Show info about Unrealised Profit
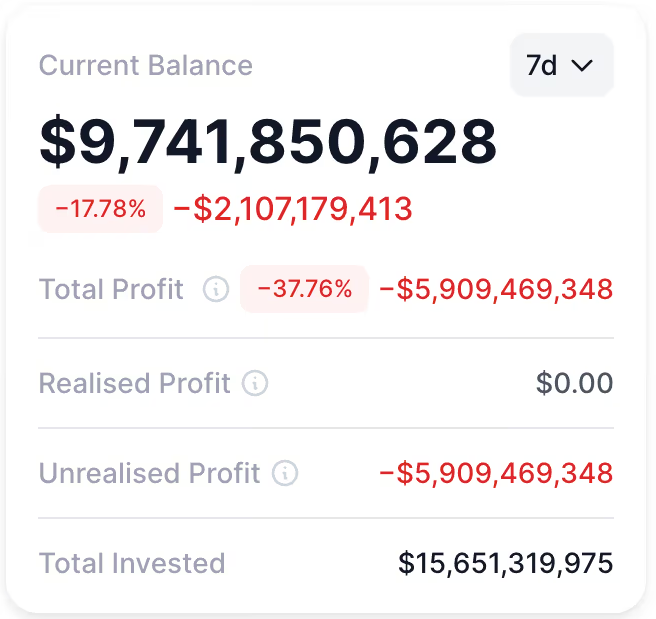Screen dimensions: 656x619 pos(285,473)
